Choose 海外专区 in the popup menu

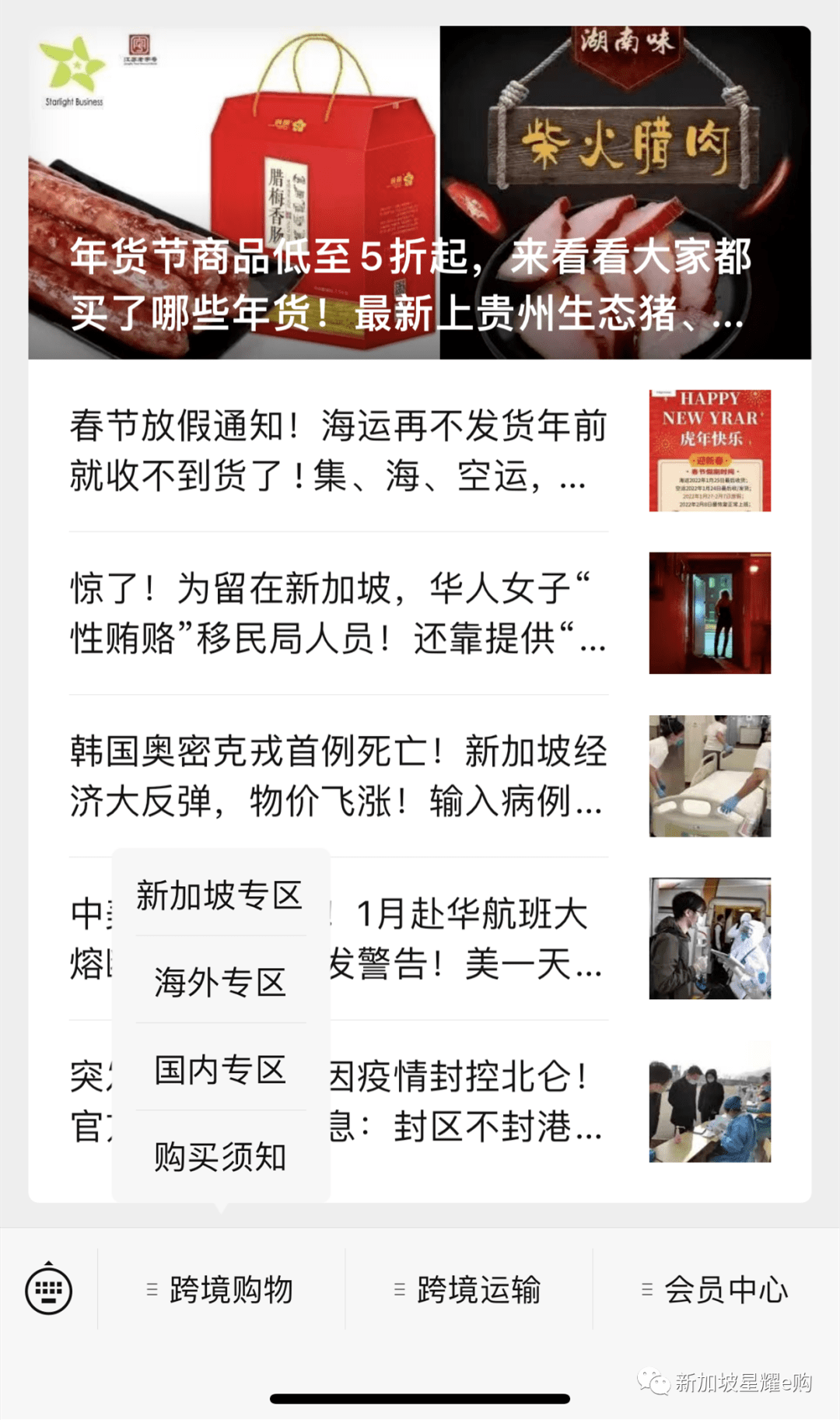(220, 982)
